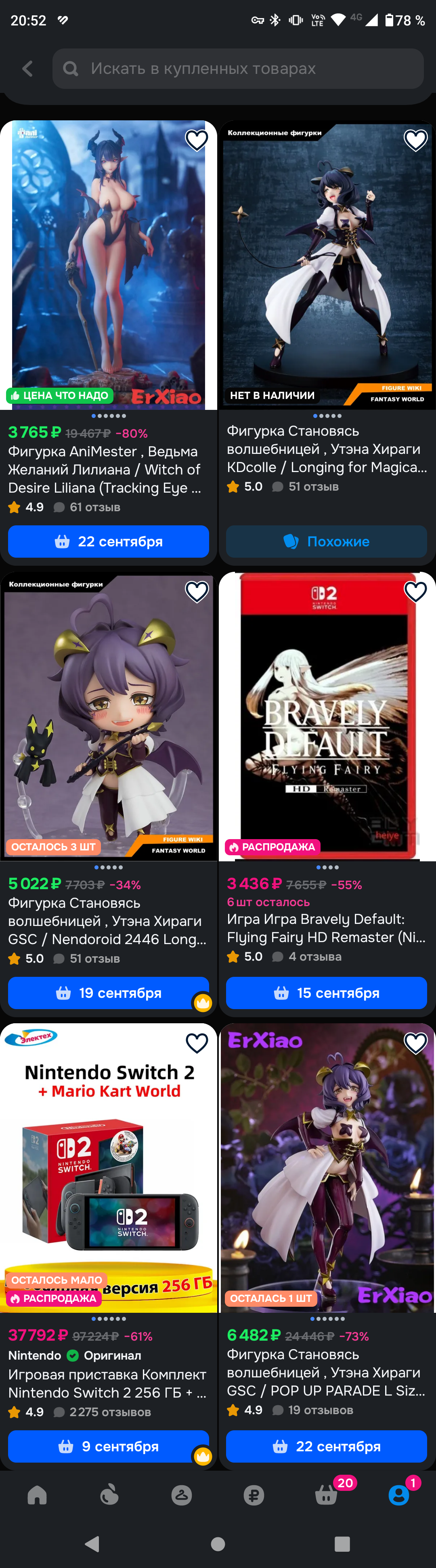Go back using the top arrow
436x1568 pixels.
(x=27, y=69)
